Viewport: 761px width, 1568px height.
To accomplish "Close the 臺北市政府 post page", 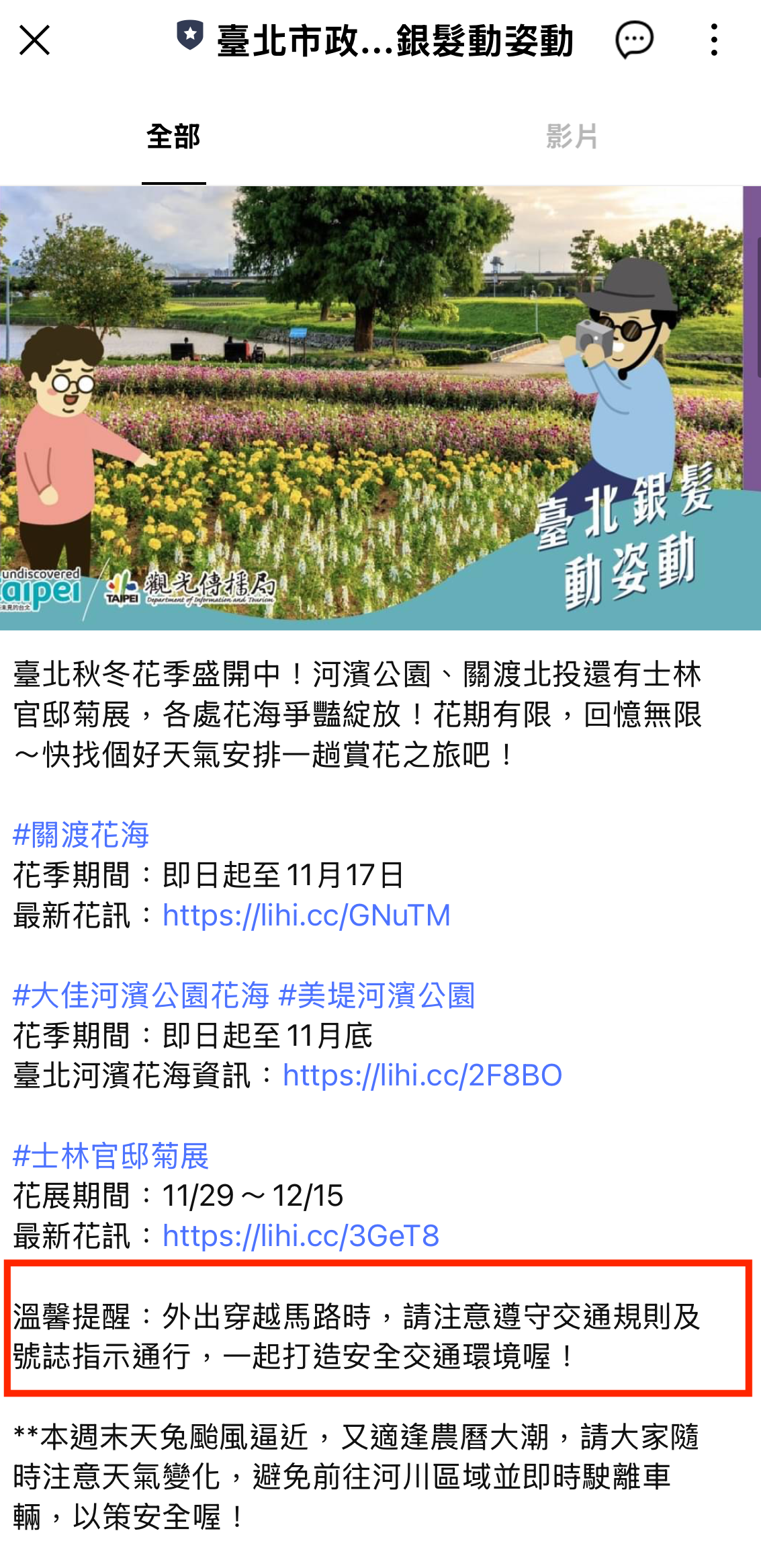I will coord(35,40).
